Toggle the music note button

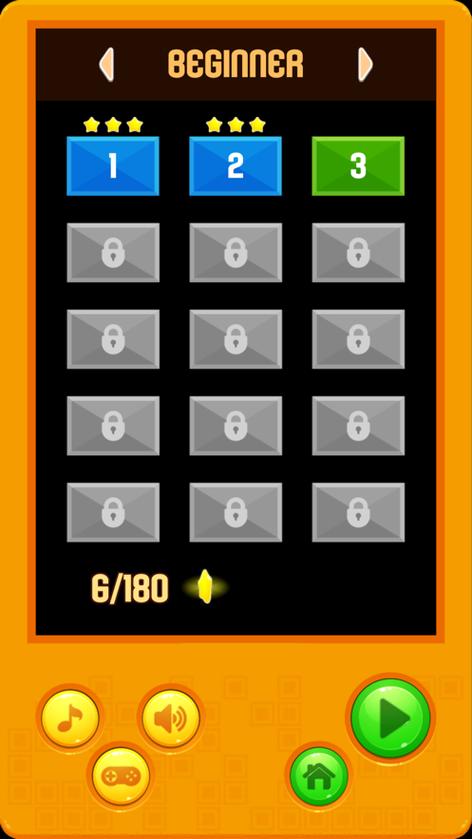click(70, 718)
